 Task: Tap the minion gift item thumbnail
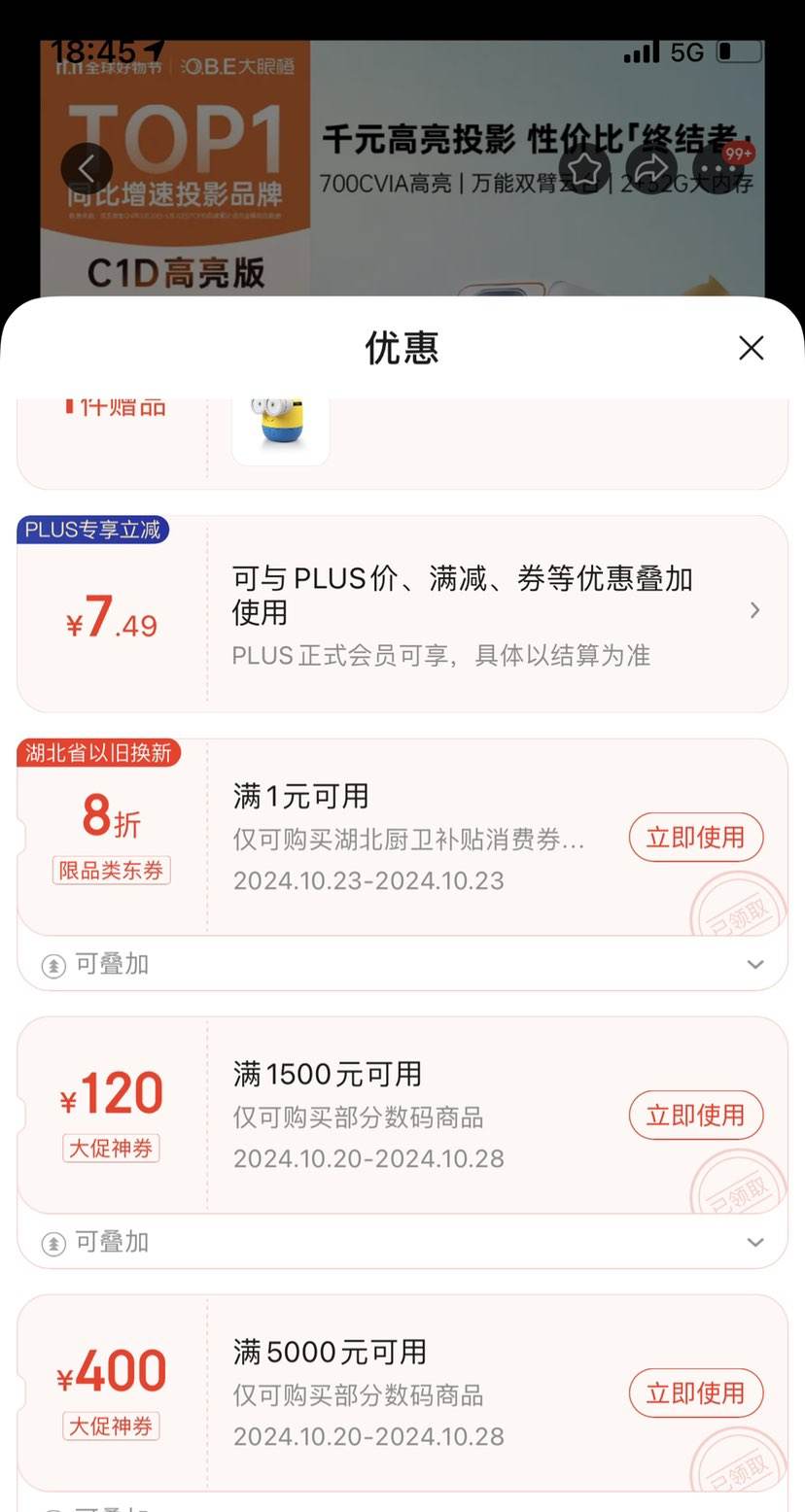tap(280, 428)
